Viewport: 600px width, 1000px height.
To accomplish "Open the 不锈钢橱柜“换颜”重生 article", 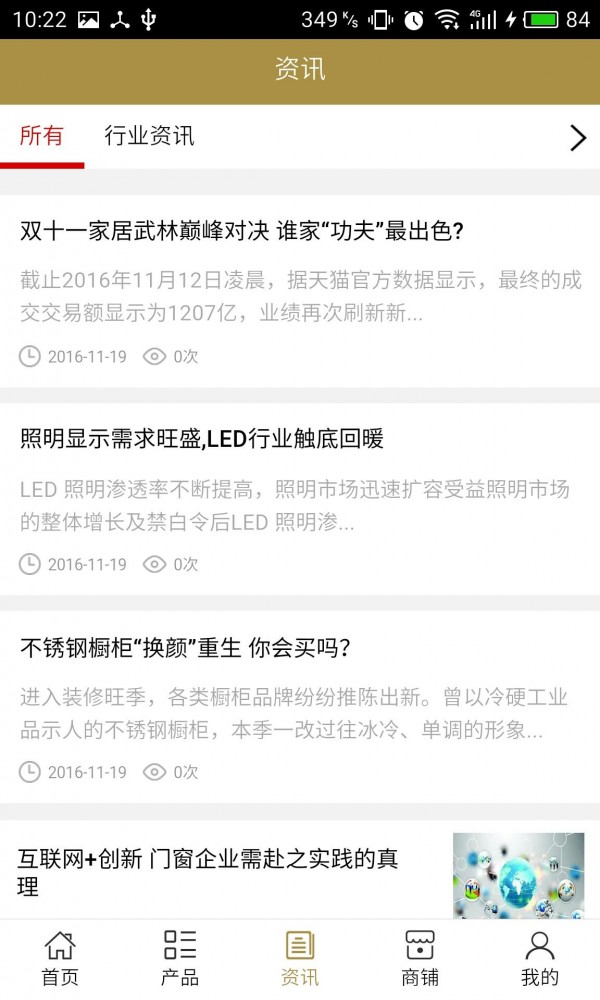I will pyautogui.click(x=186, y=647).
